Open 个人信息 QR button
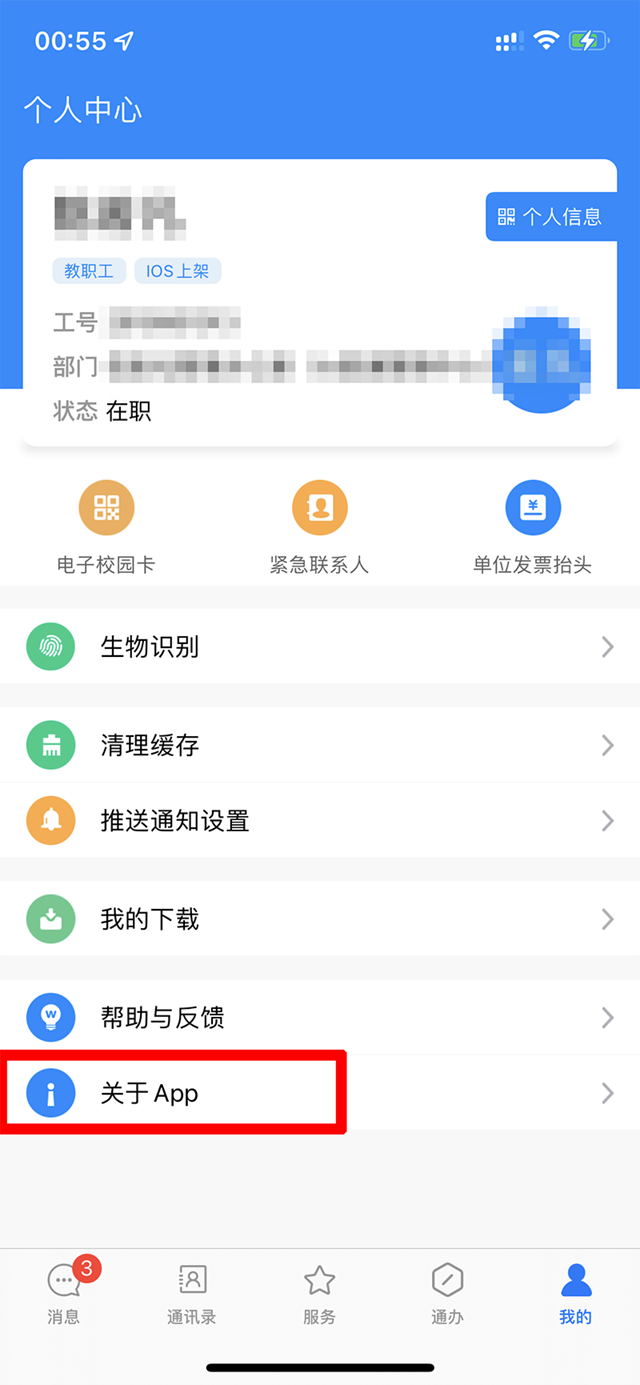Screen dimensions: 640x1385 click(x=551, y=217)
